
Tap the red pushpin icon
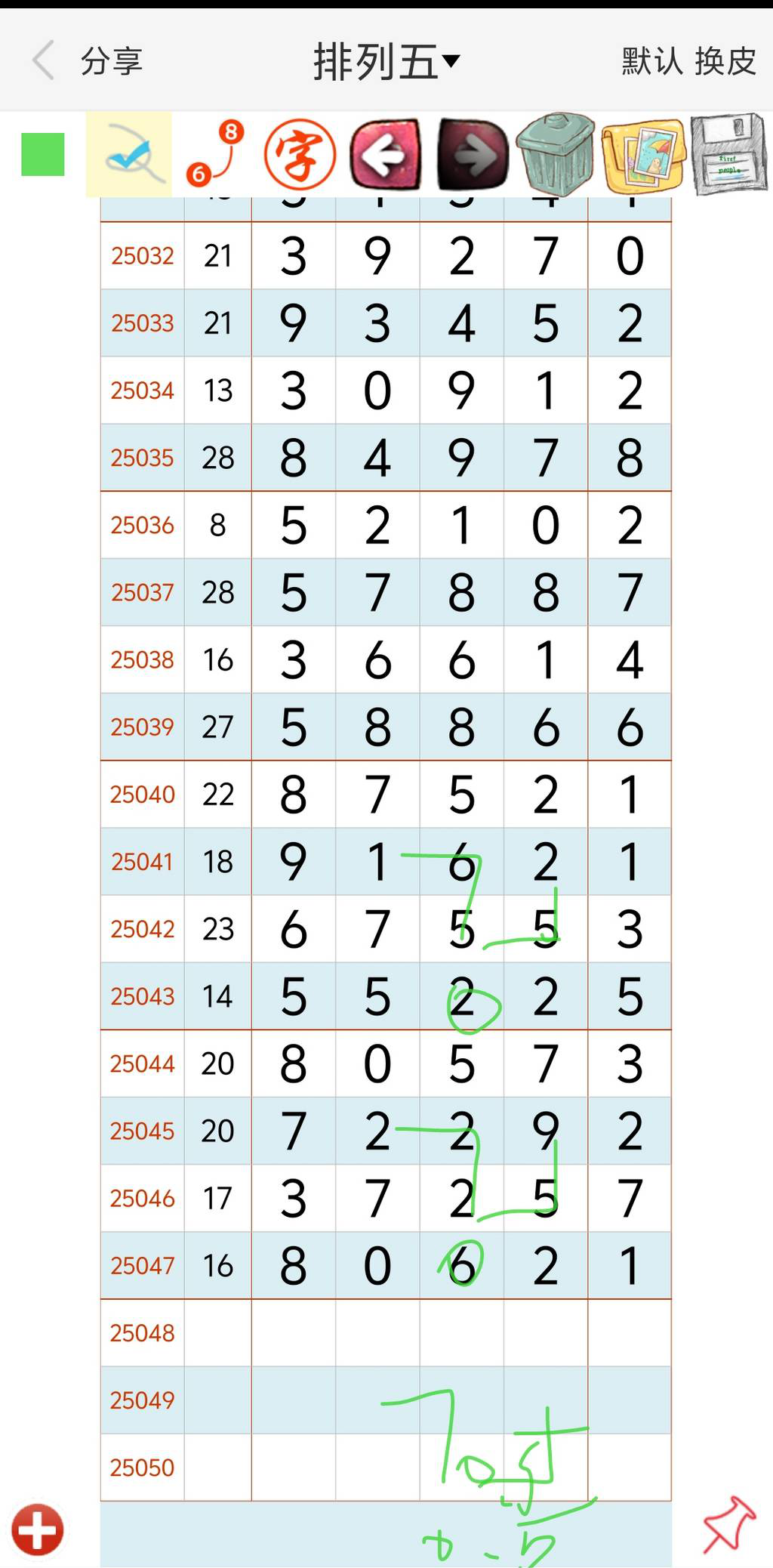[x=728, y=1524]
